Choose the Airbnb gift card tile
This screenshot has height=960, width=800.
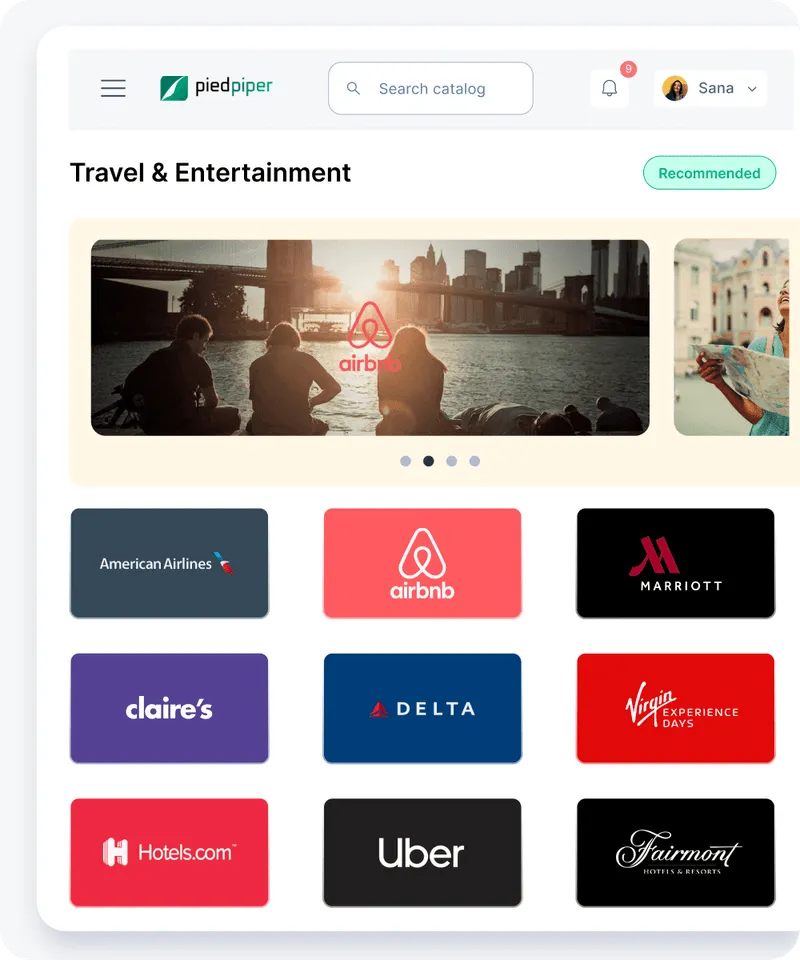pos(422,563)
